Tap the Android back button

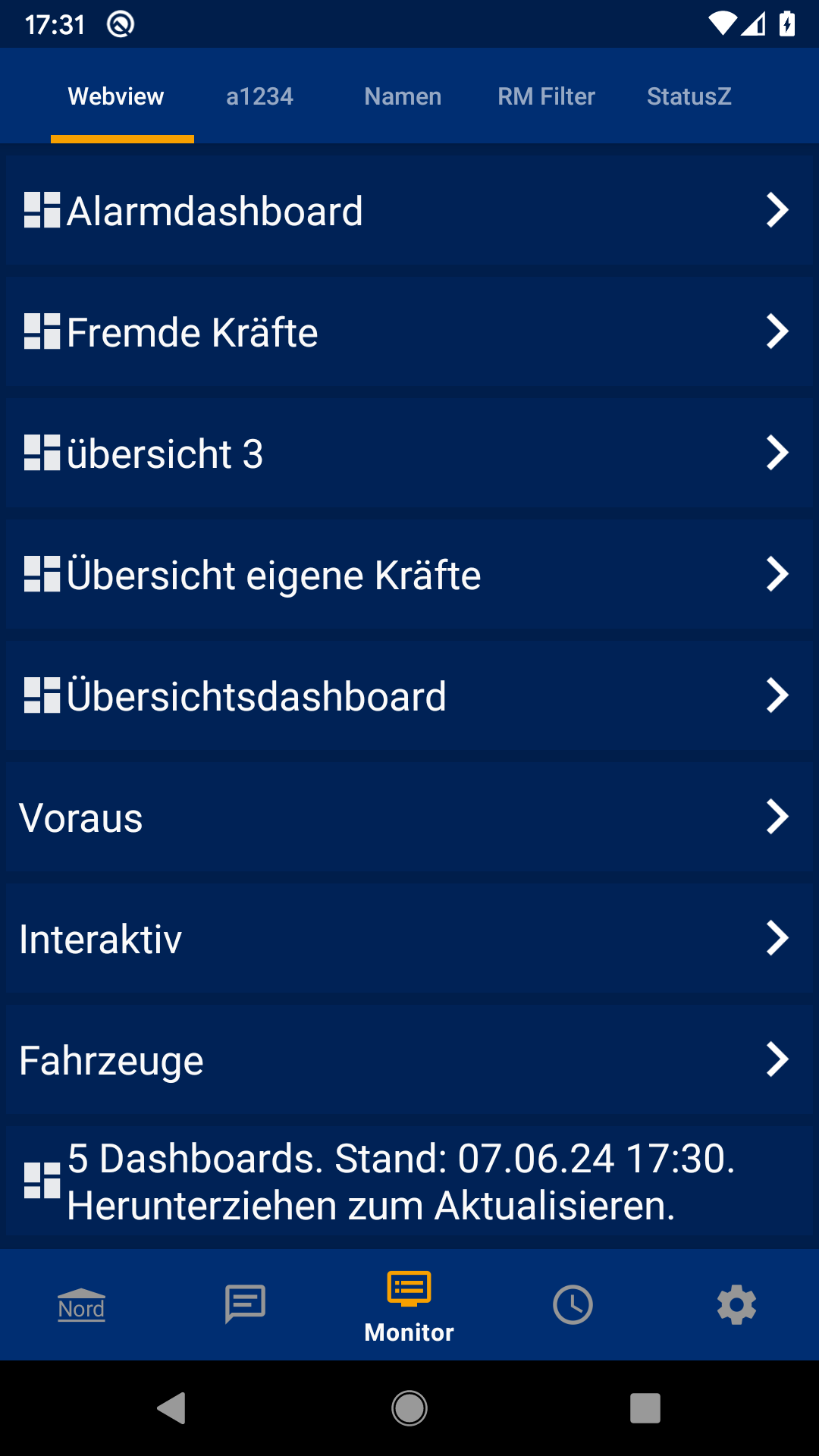(172, 1408)
